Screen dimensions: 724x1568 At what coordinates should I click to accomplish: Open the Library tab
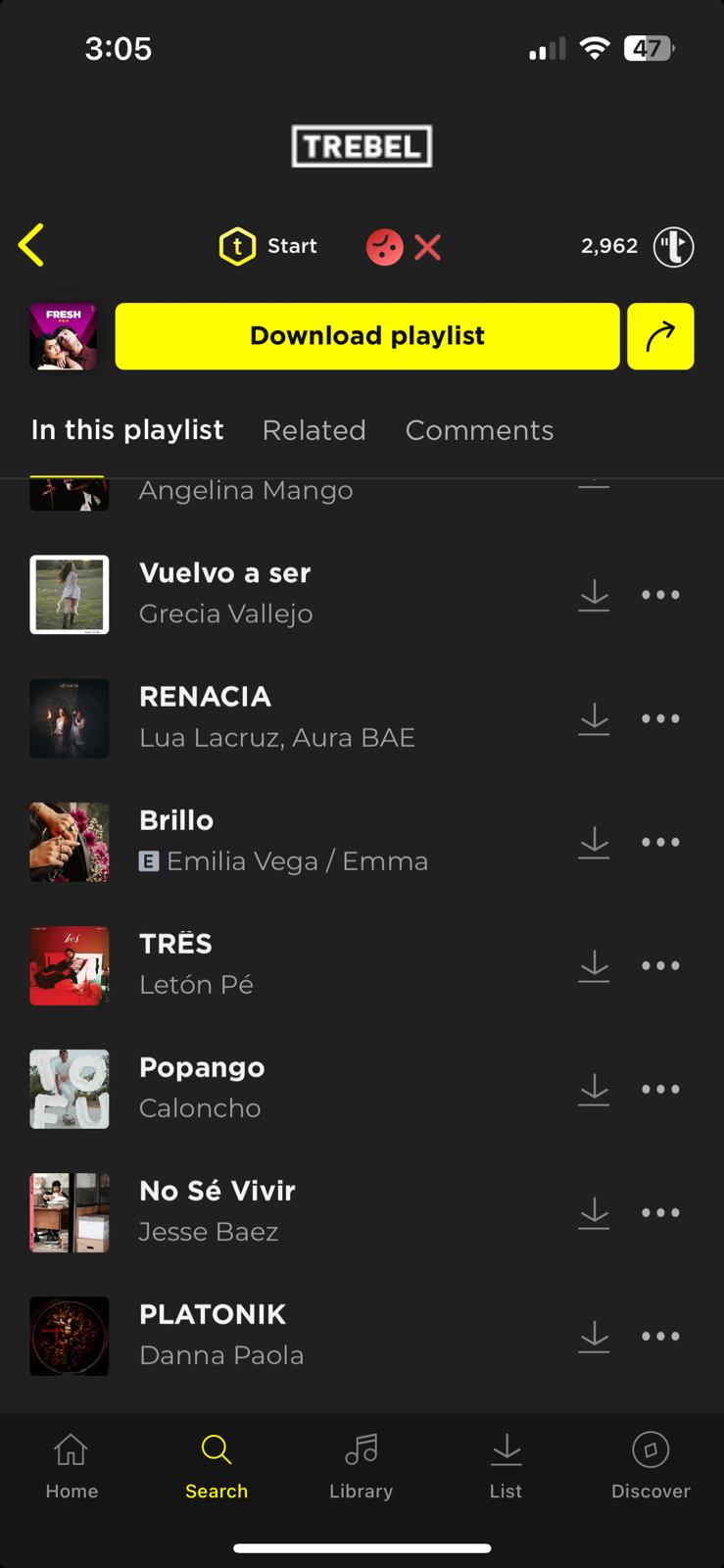(x=361, y=1466)
